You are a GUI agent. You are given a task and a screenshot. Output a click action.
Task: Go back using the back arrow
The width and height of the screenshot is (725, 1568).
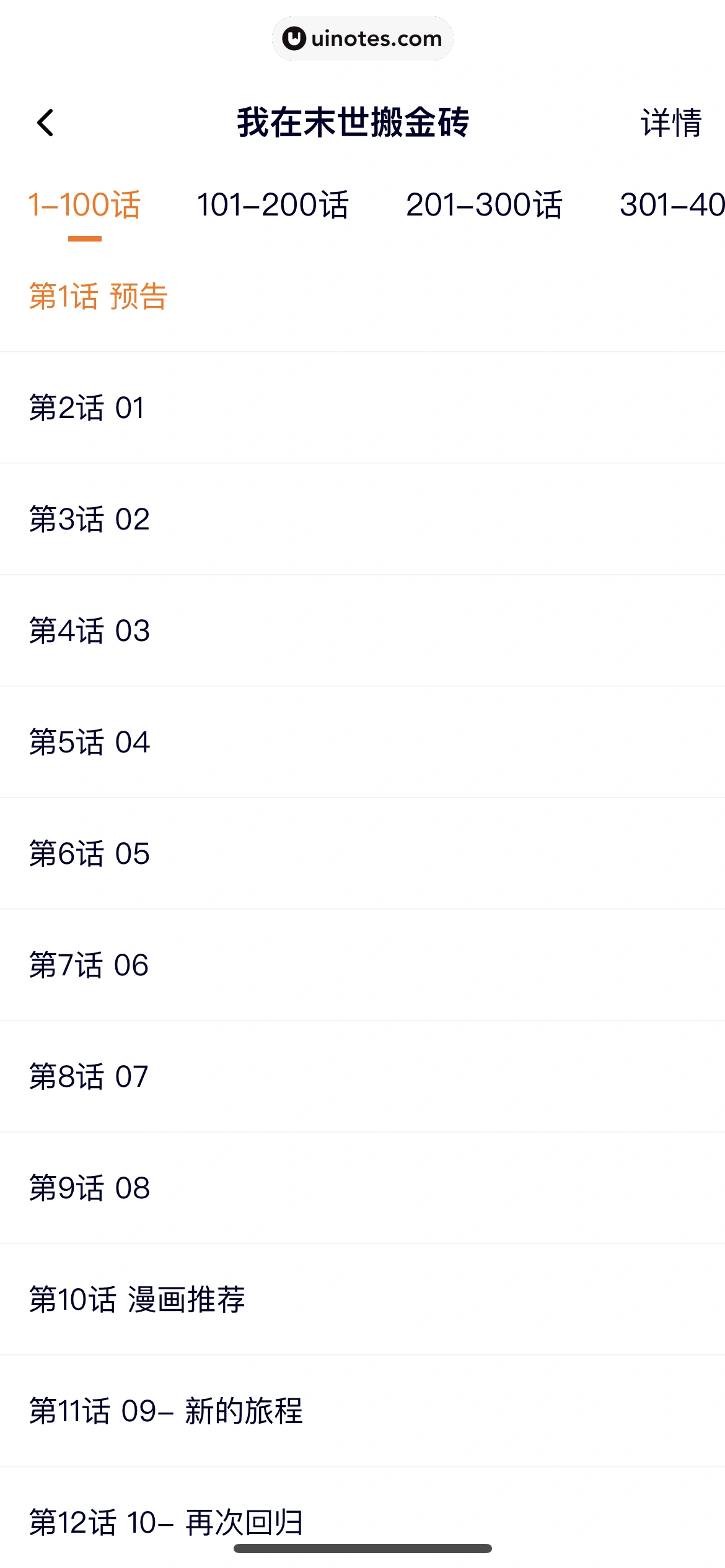[x=46, y=123]
